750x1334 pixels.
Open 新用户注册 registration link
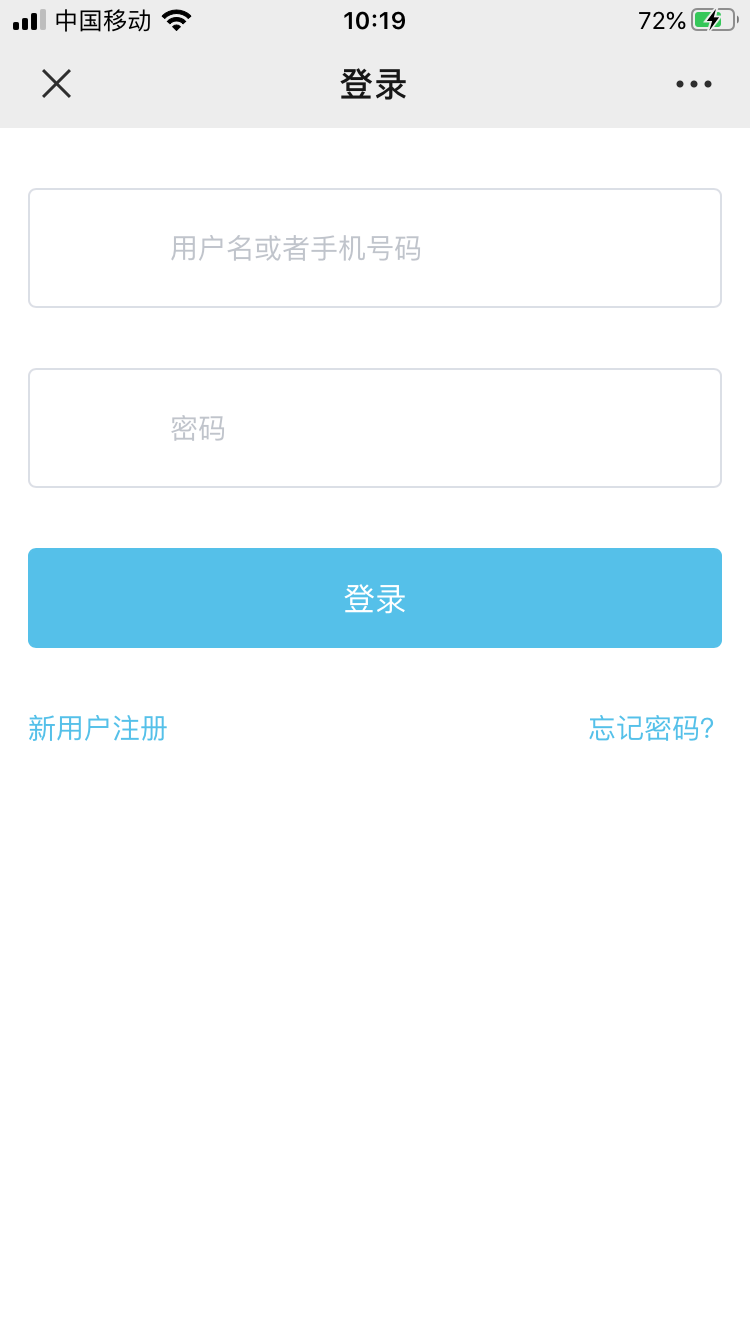[x=98, y=729]
